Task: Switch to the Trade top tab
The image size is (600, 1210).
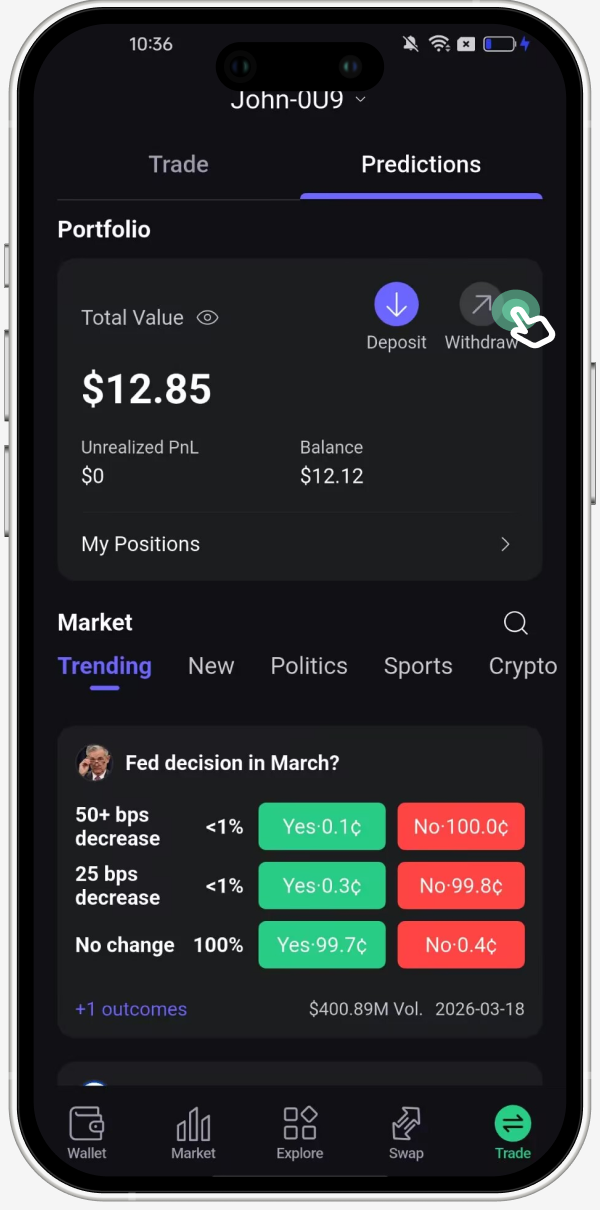Action: [x=178, y=165]
